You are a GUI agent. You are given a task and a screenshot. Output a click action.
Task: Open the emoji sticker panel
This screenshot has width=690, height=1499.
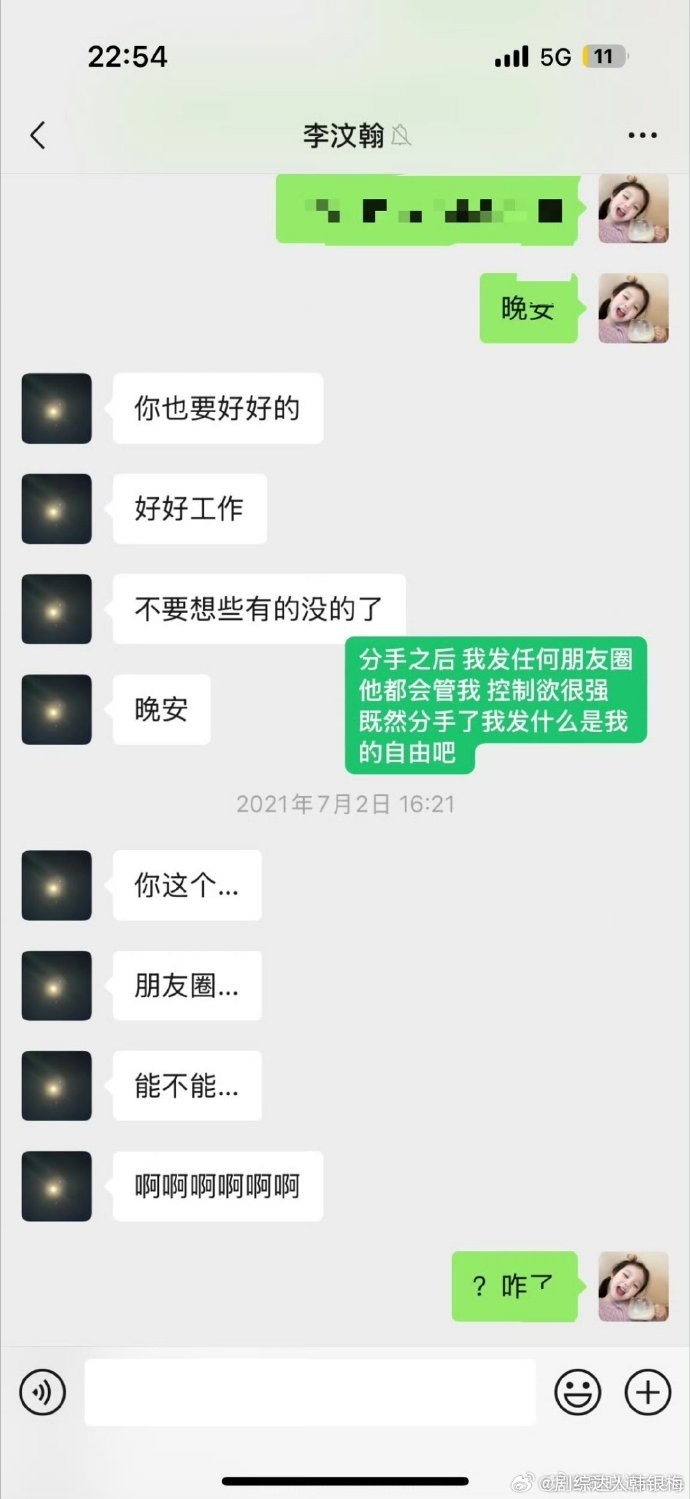(577, 1392)
